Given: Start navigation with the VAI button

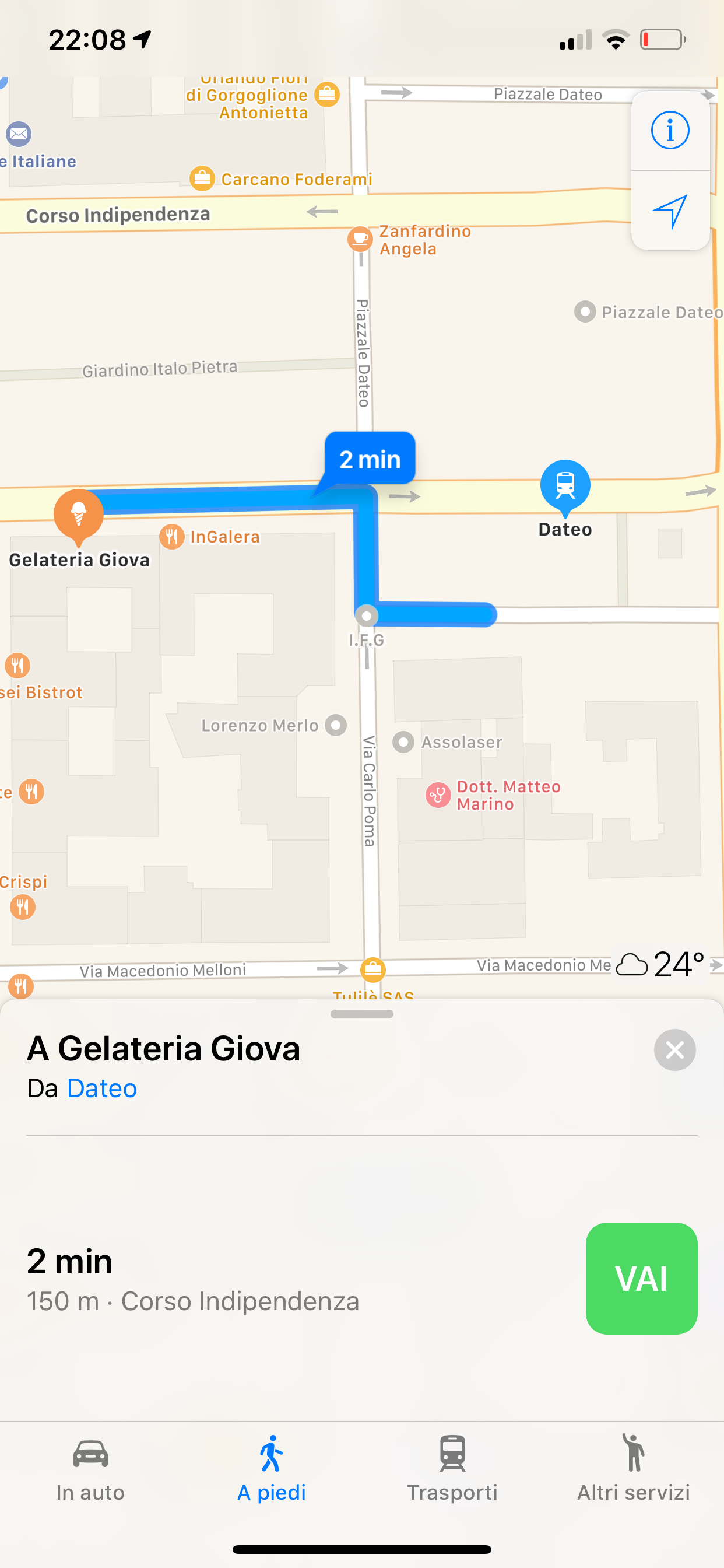Looking at the screenshot, I should (641, 1278).
